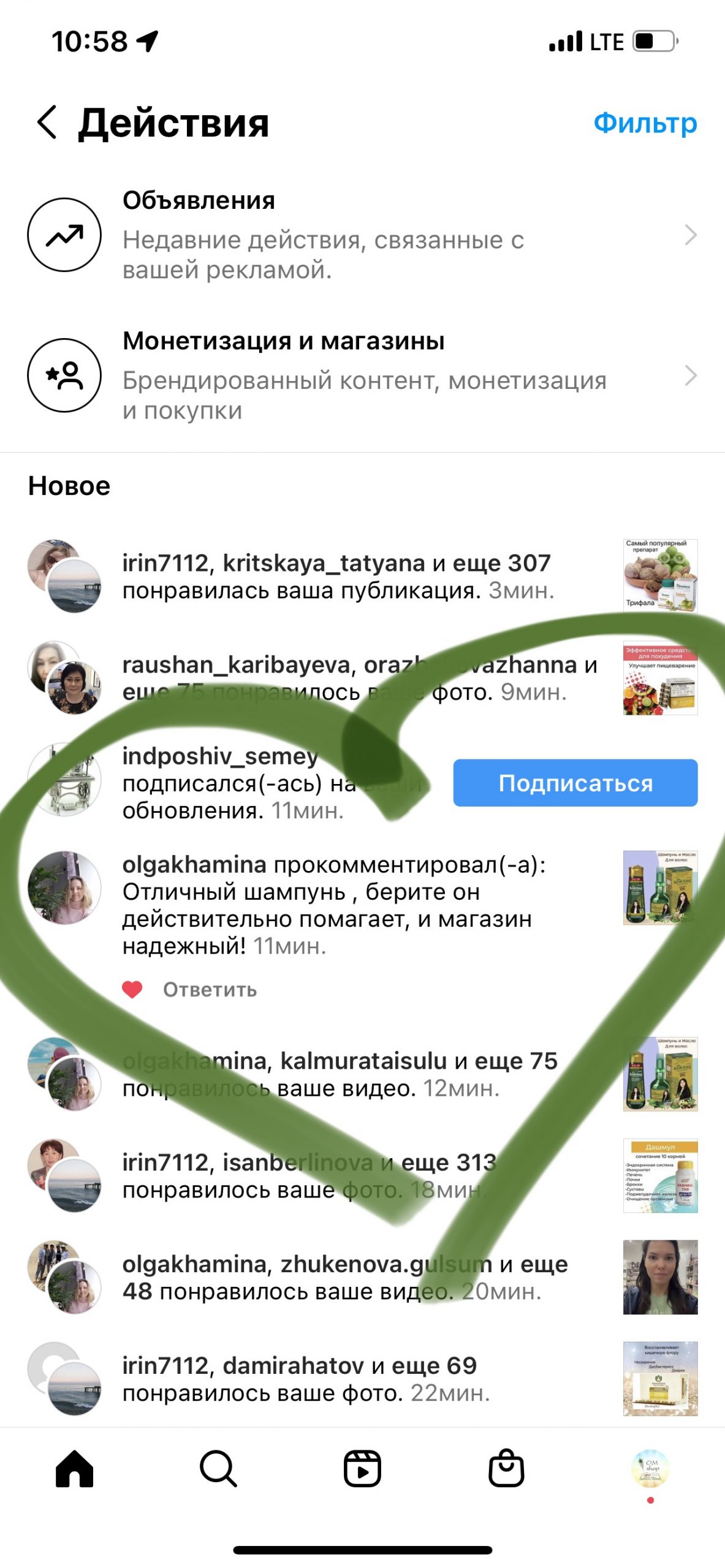This screenshot has height=1568, width=725.
Task: Reply to the olgakhamina comment via Ответить
Action: 210,990
